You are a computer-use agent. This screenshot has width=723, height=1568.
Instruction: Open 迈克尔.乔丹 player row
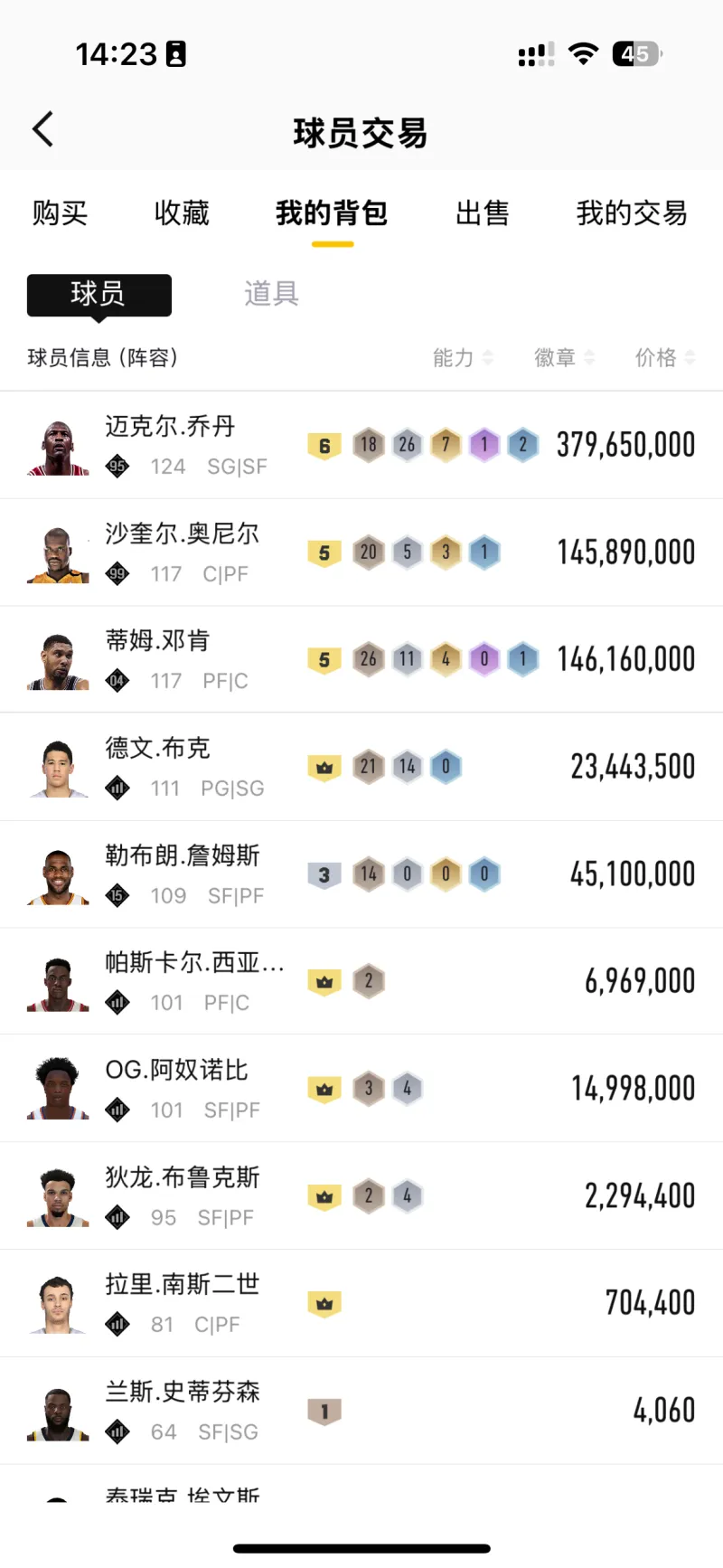(361, 445)
